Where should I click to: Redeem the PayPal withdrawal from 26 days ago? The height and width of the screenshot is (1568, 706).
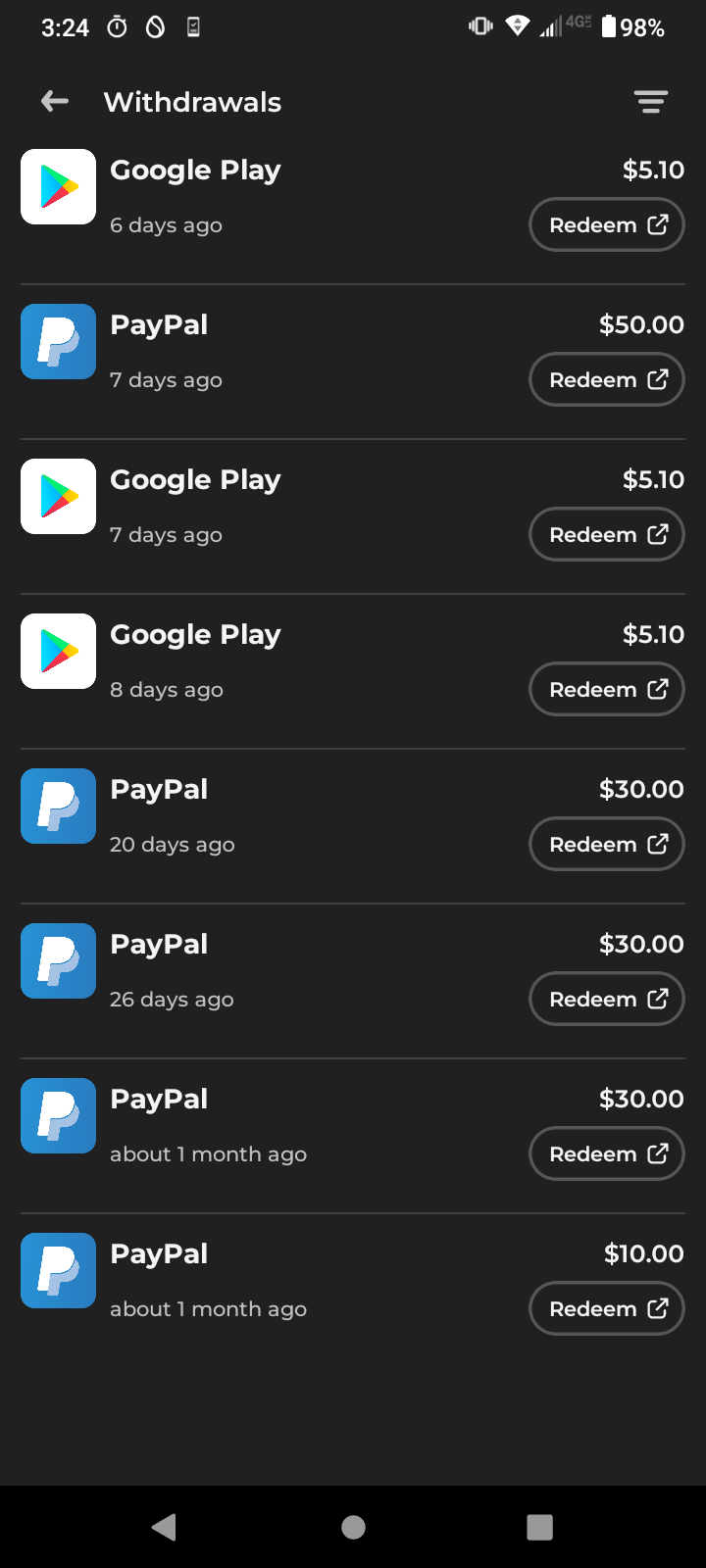click(606, 1000)
